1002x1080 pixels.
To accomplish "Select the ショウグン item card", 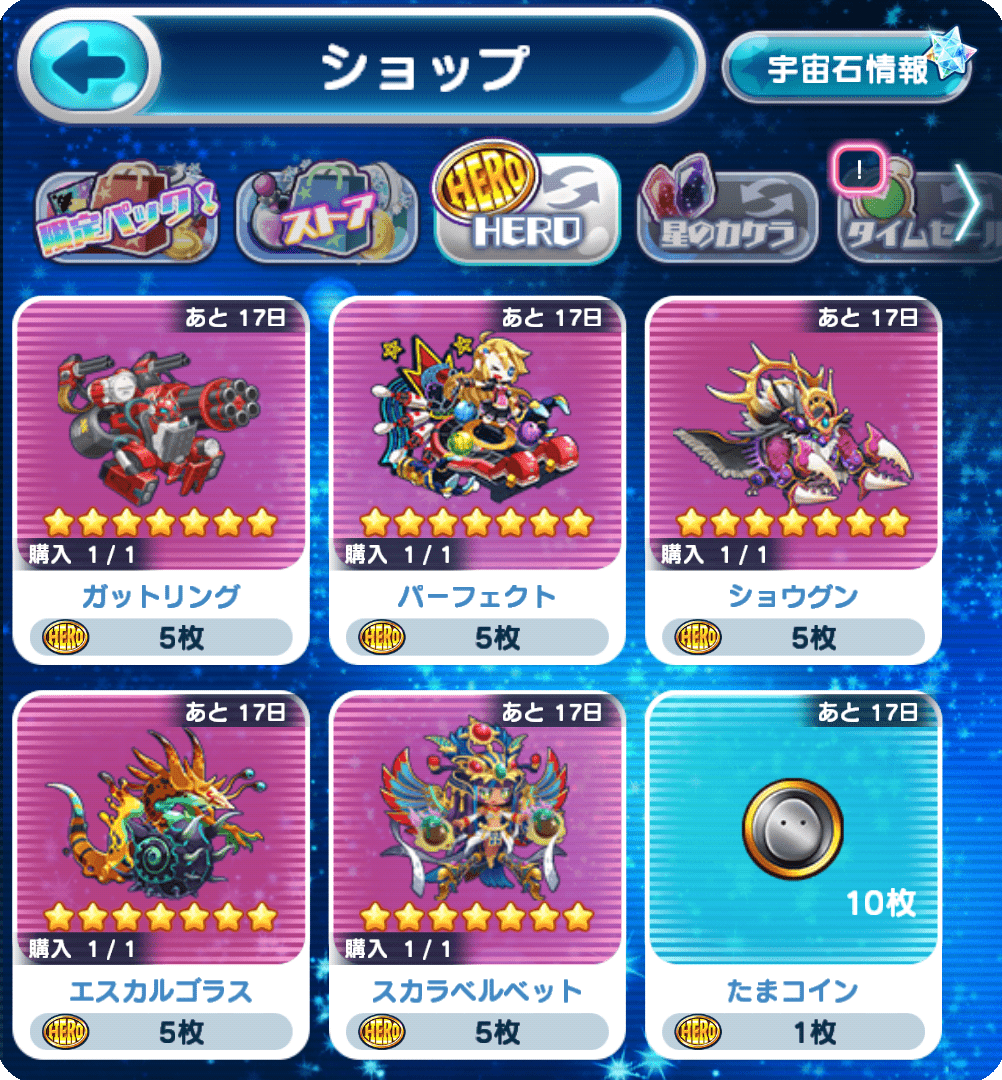I will 793,480.
